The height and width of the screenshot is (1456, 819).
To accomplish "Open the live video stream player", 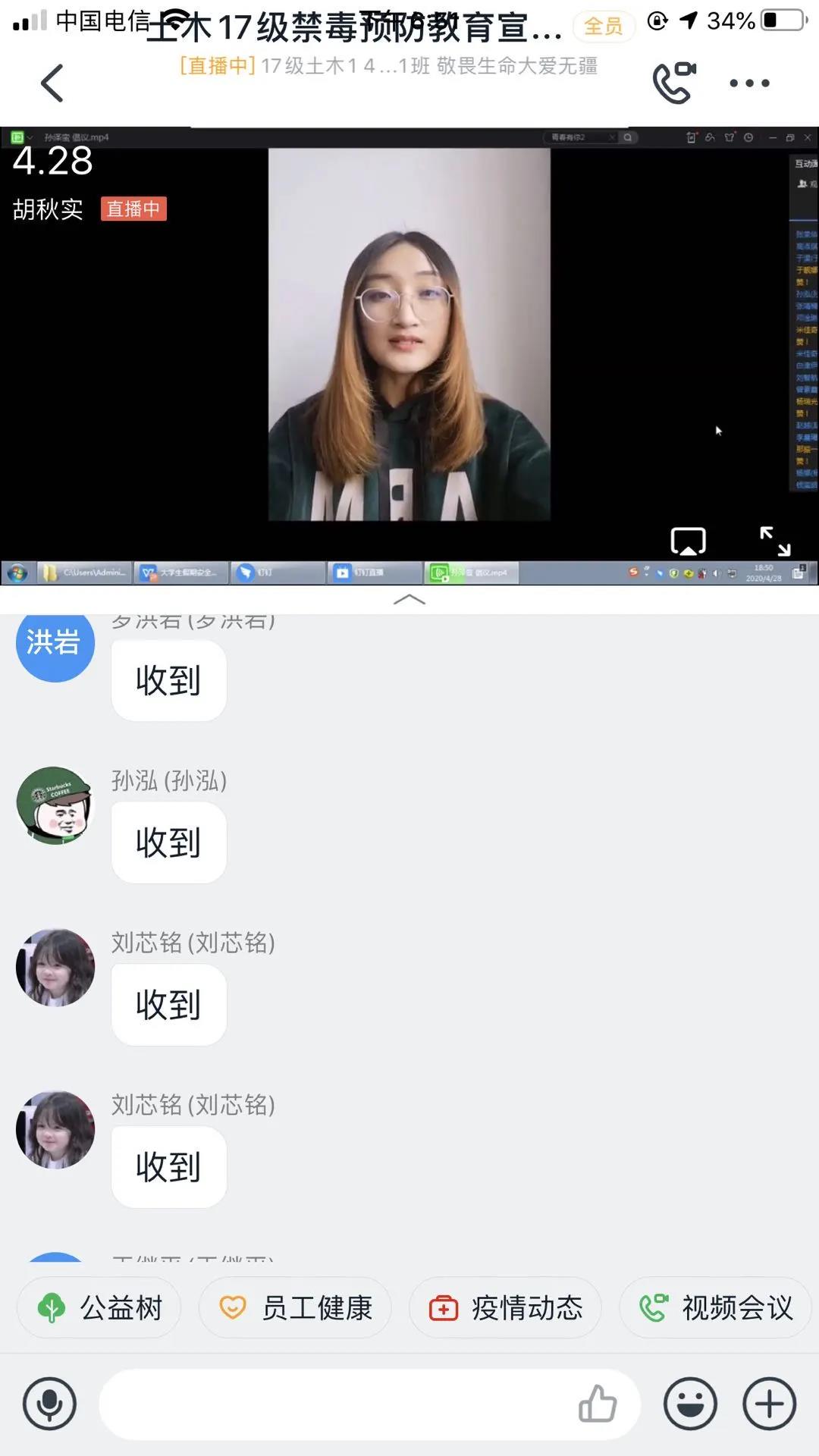I will (x=409, y=341).
